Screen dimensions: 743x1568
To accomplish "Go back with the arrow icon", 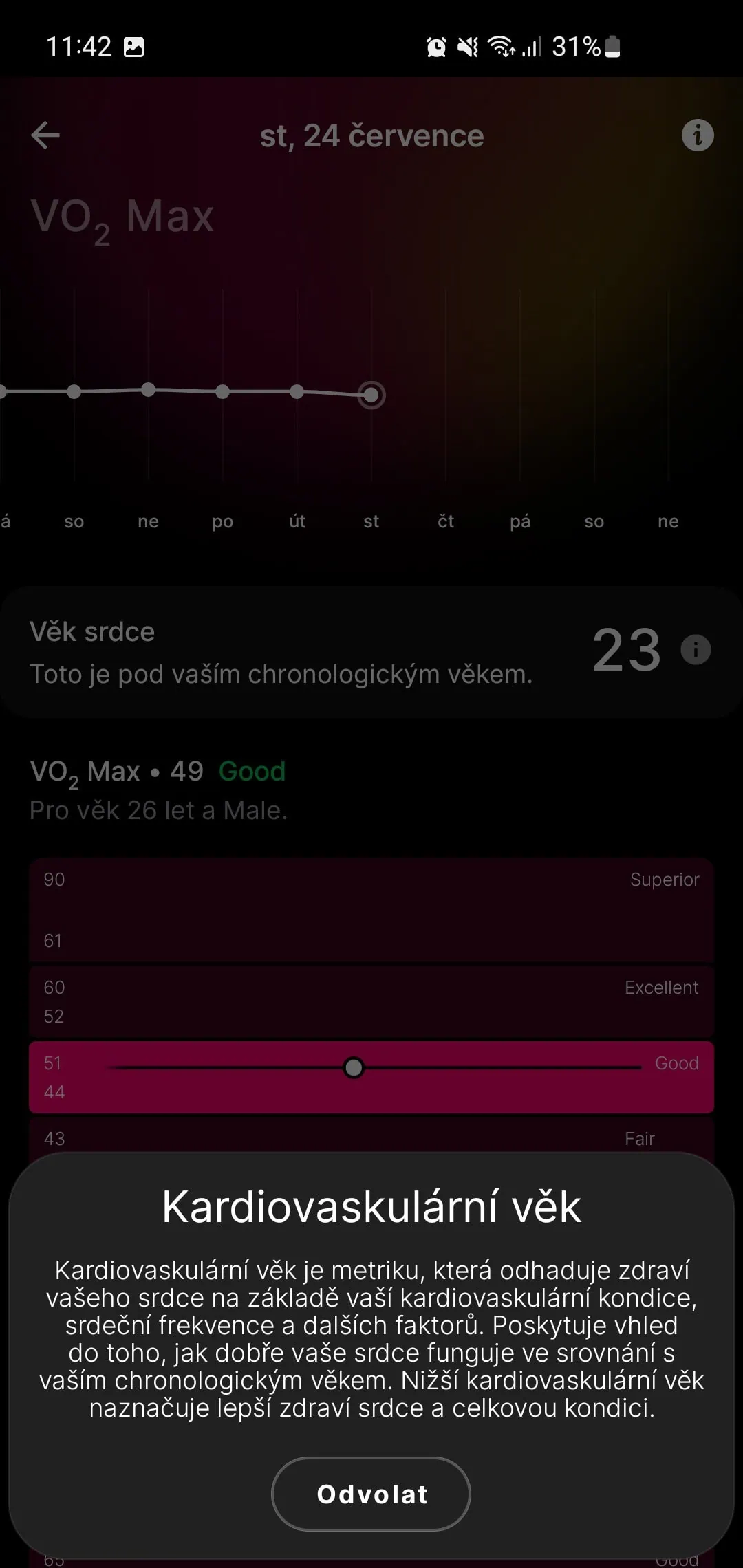I will (45, 135).
